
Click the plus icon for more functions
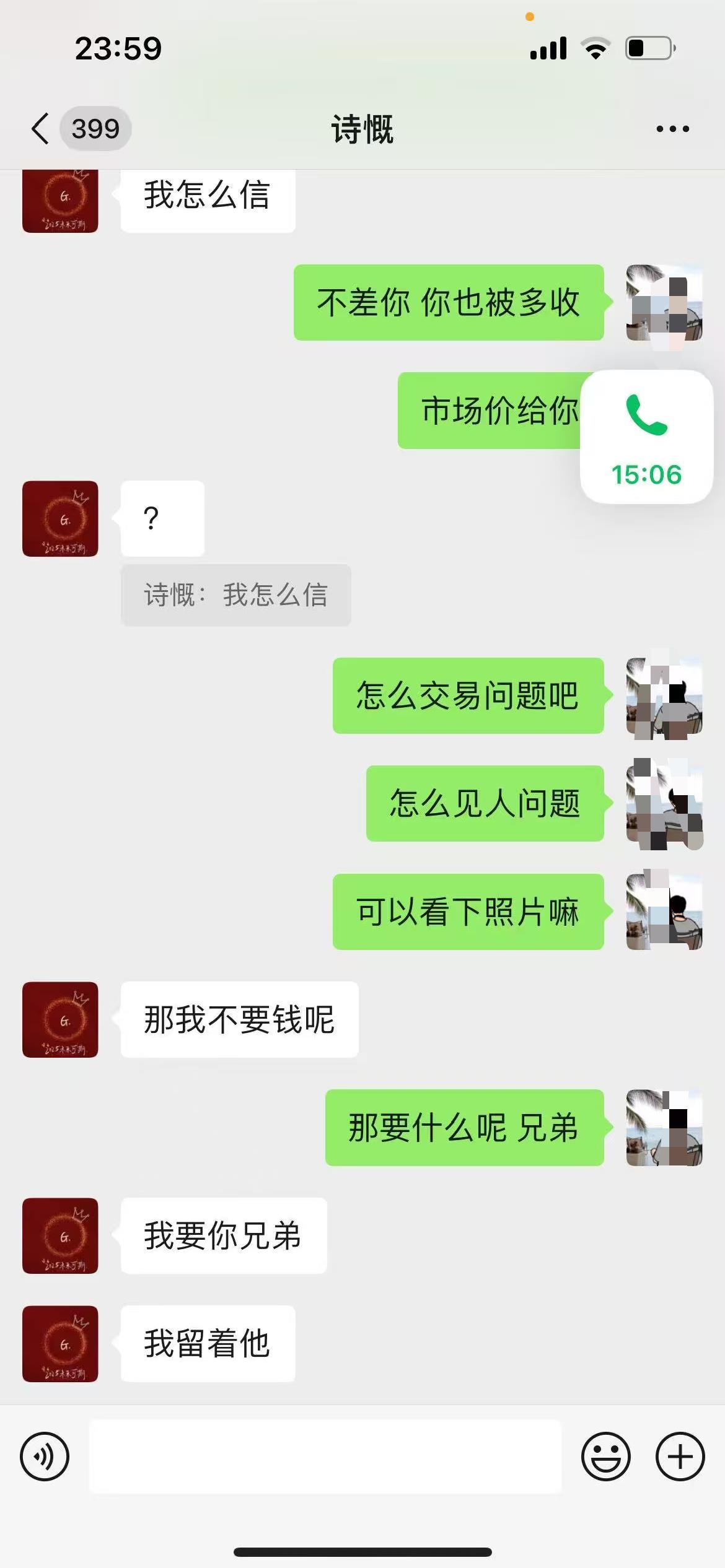pos(679,1457)
